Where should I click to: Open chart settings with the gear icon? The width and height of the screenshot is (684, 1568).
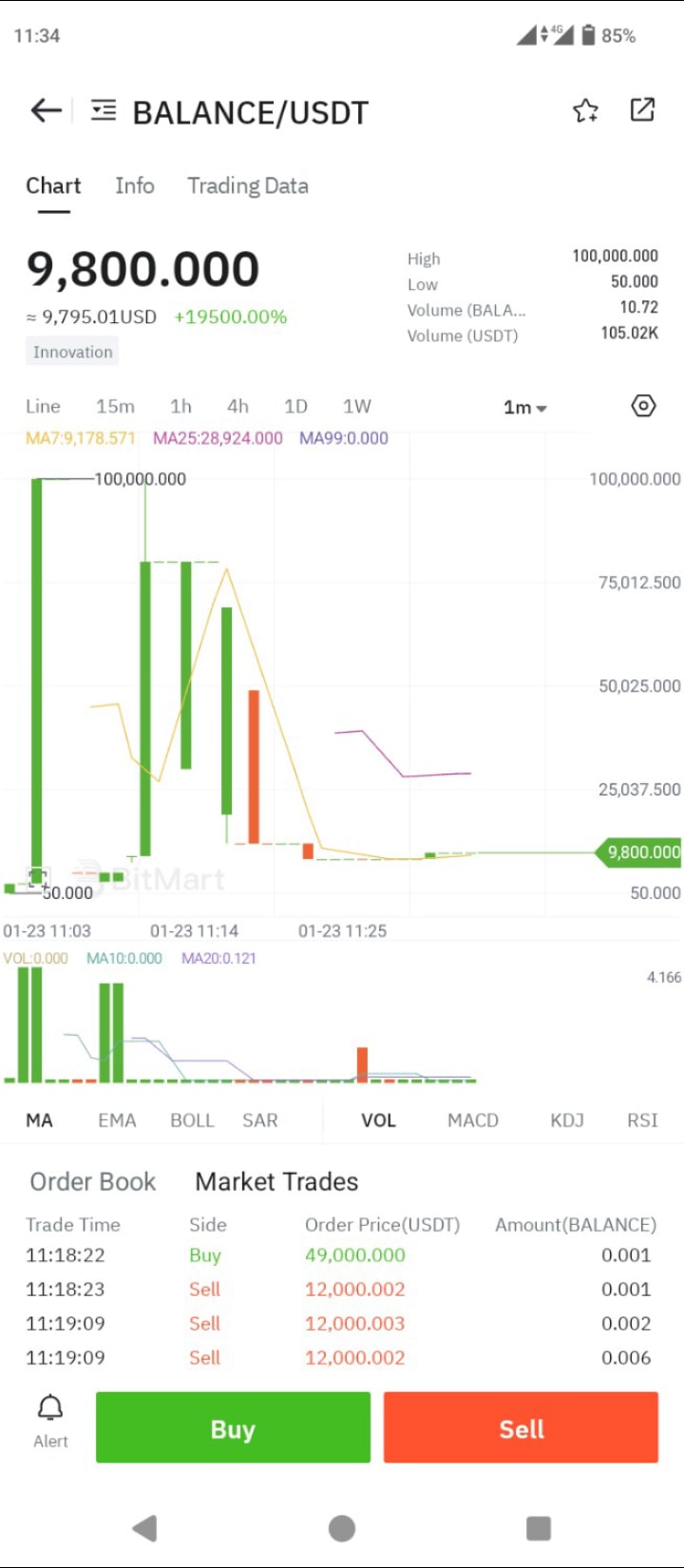click(642, 406)
